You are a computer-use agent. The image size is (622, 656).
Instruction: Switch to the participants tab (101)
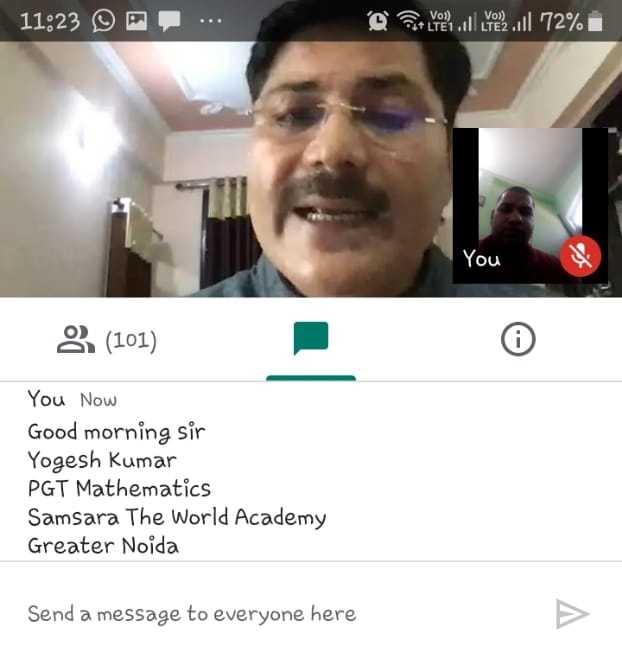tap(106, 341)
